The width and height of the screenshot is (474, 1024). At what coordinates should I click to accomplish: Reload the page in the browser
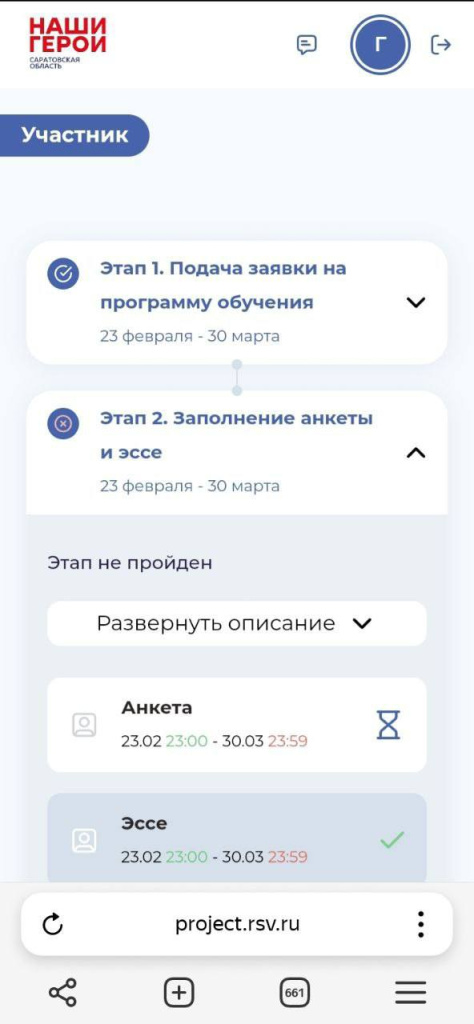click(x=53, y=924)
